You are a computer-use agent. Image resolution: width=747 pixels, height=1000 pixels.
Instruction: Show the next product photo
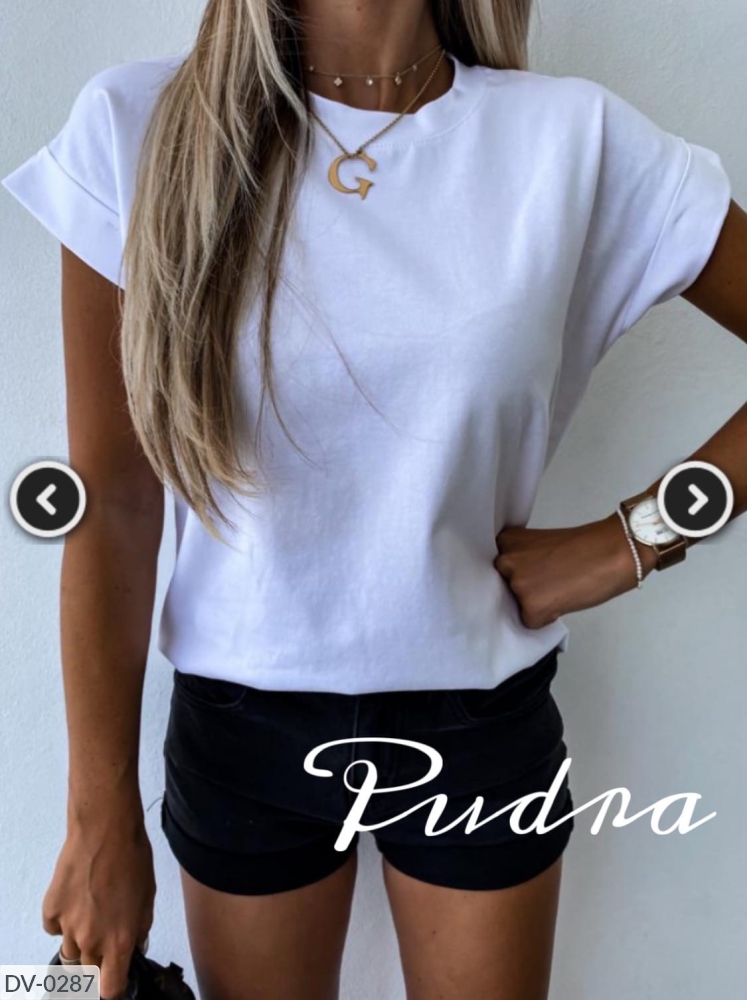695,499
